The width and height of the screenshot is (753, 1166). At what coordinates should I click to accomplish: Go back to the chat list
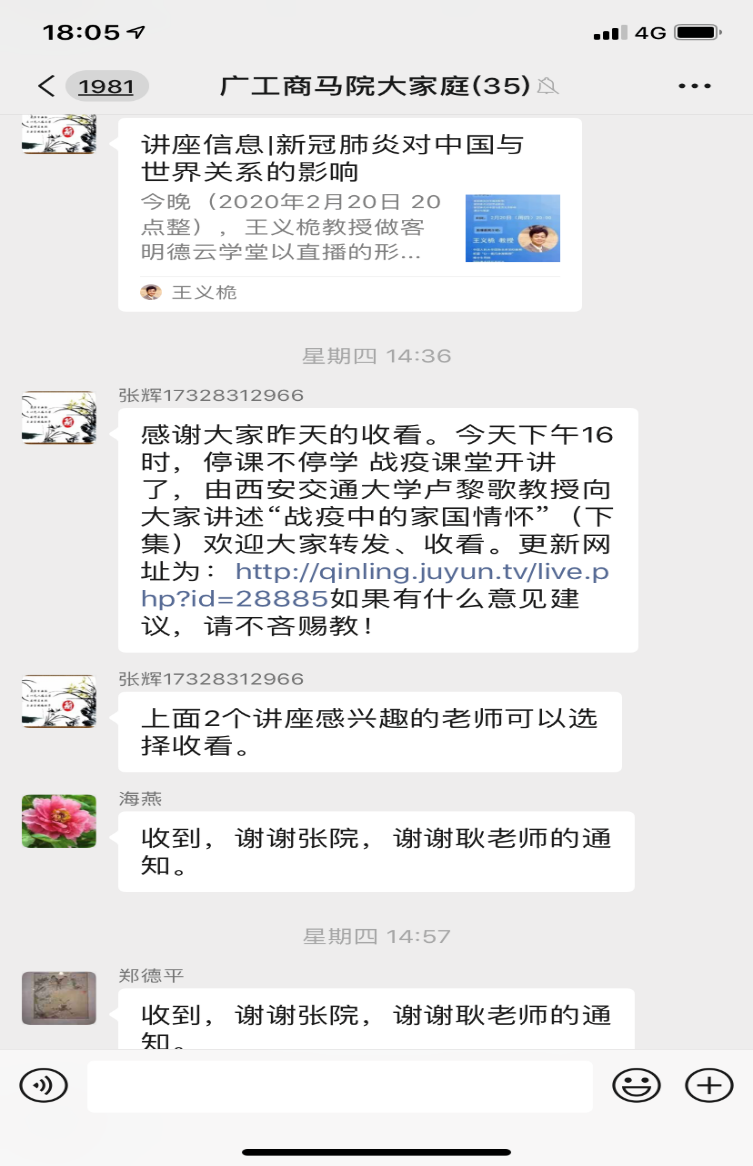(x=46, y=86)
